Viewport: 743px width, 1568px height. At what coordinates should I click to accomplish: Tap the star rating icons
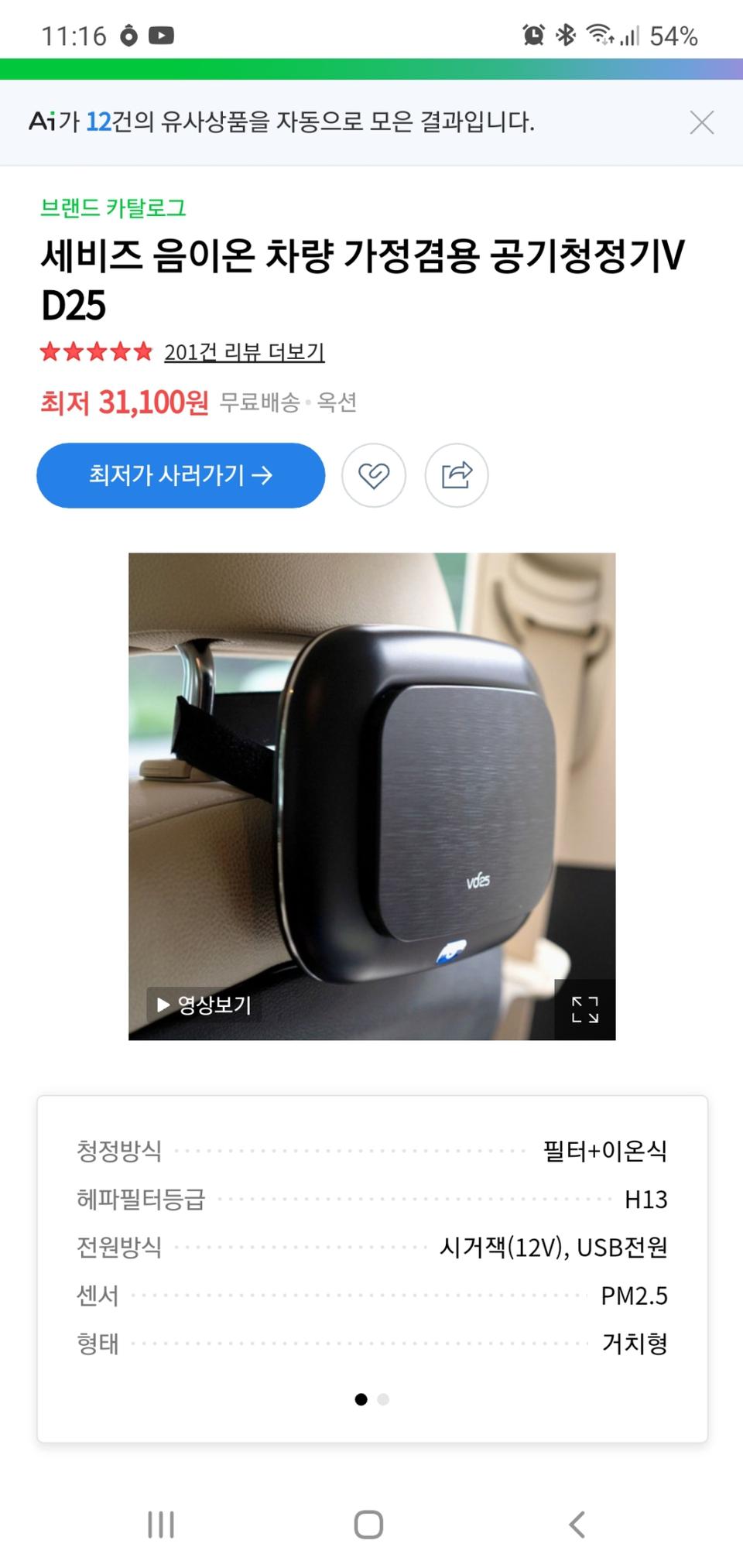(x=94, y=353)
